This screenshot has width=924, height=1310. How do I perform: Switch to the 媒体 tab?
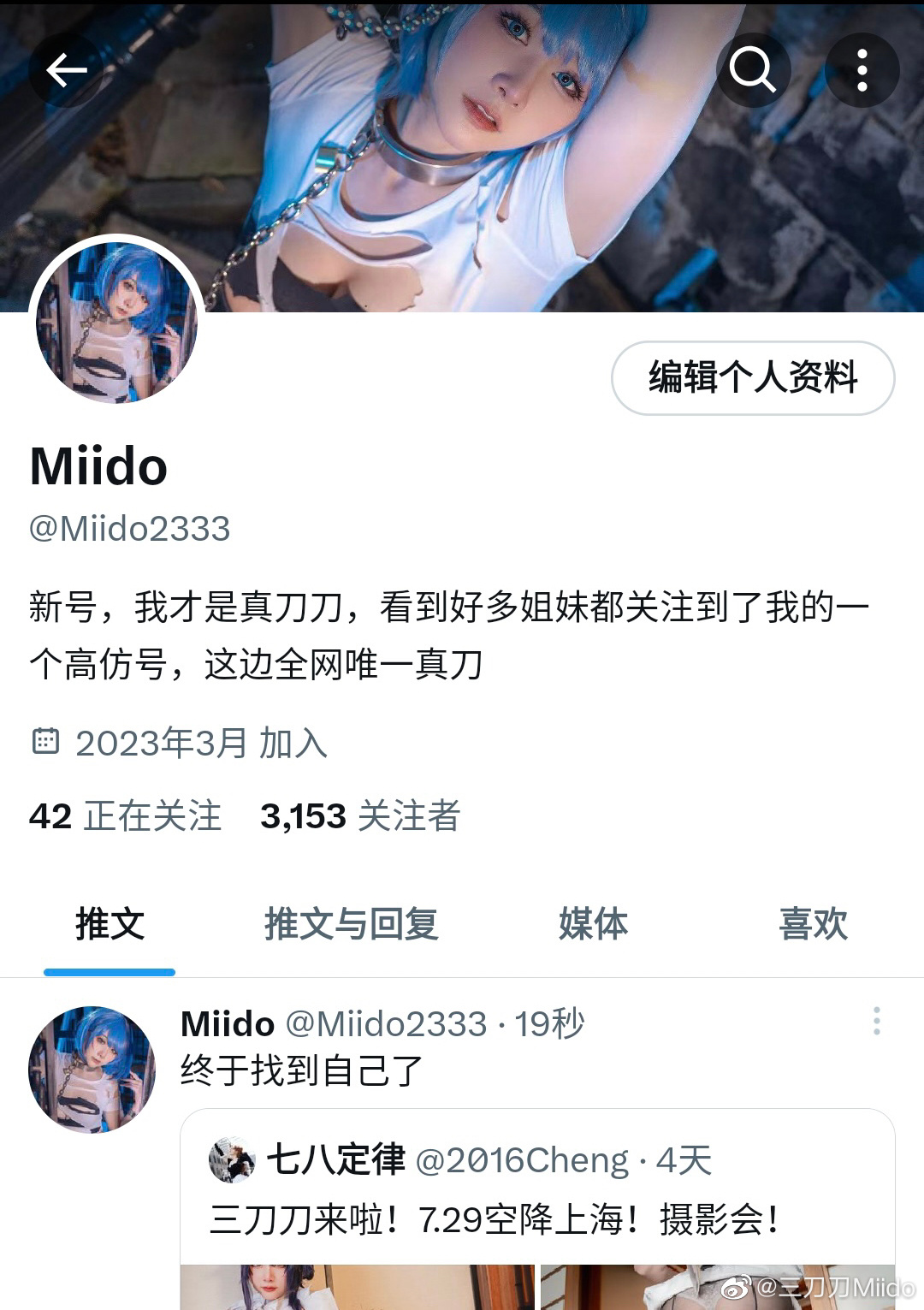593,924
